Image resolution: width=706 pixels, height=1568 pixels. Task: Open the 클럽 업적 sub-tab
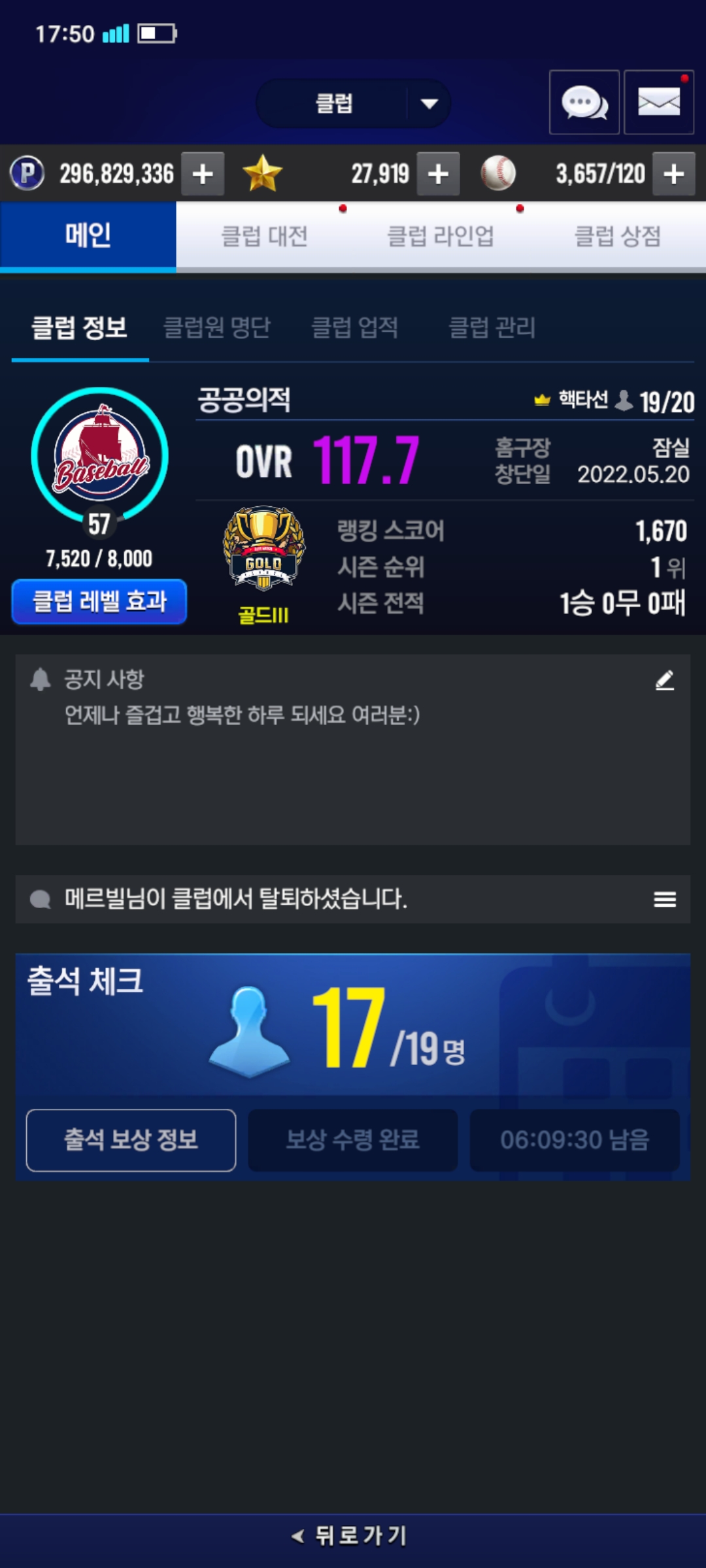[x=355, y=327]
